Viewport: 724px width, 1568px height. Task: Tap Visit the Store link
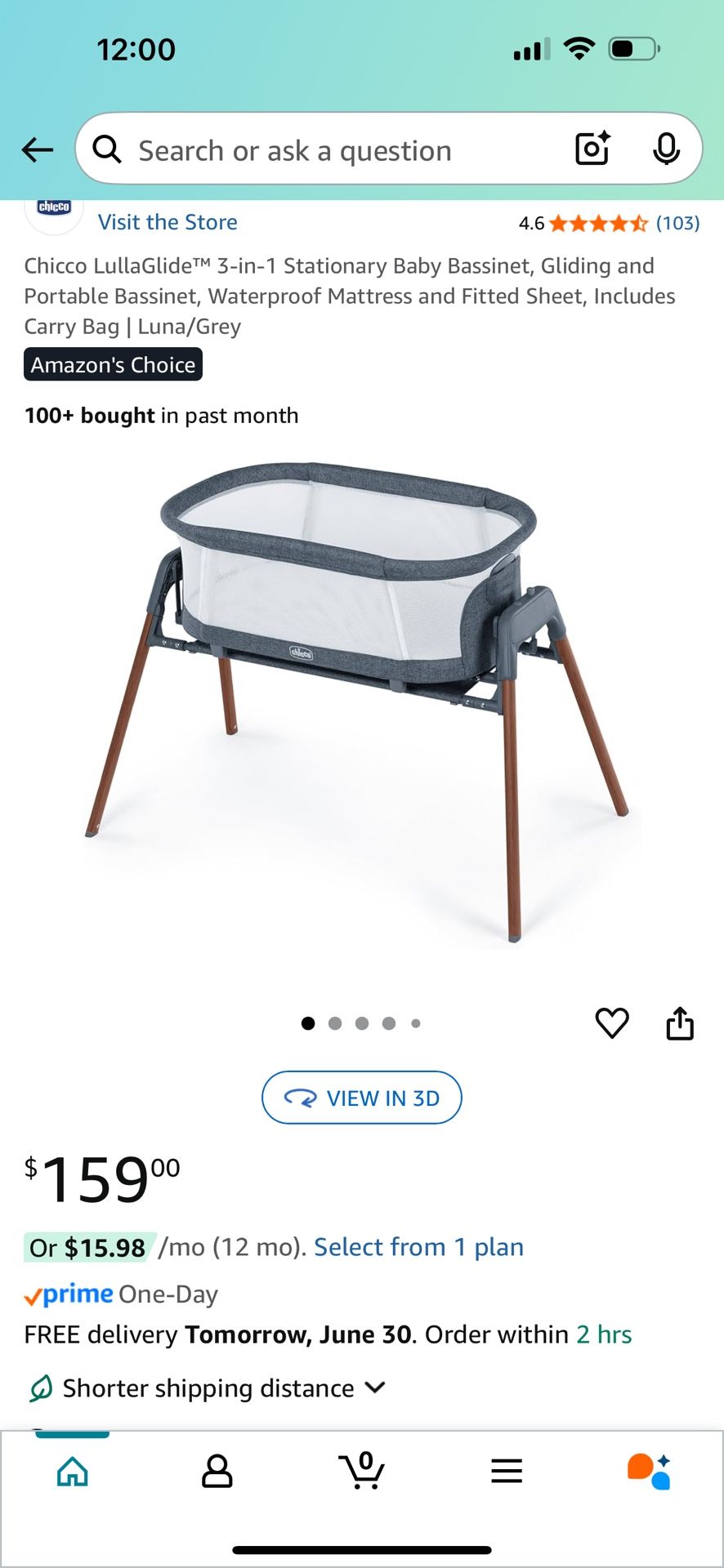(168, 221)
